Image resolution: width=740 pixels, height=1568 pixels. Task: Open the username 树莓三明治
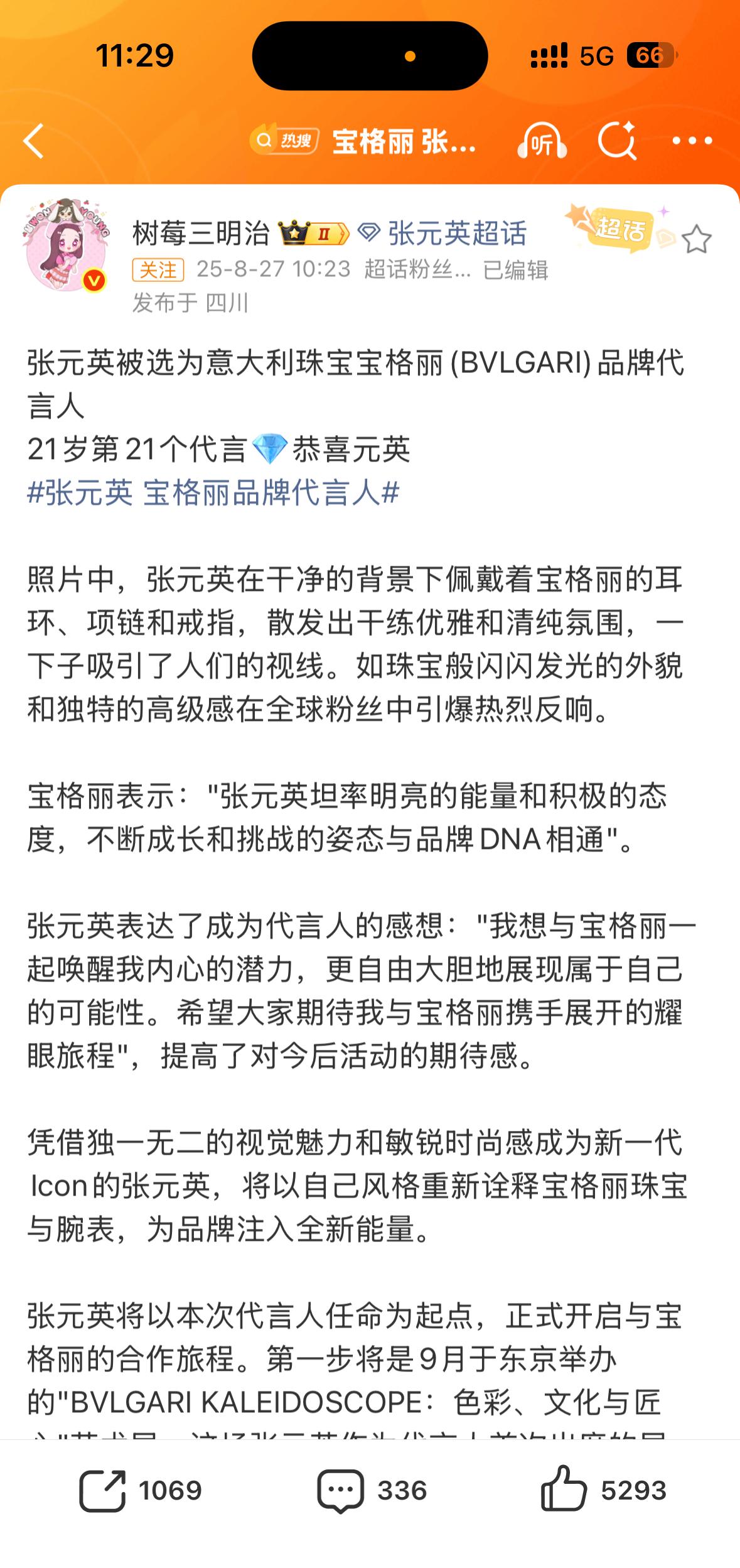201,234
